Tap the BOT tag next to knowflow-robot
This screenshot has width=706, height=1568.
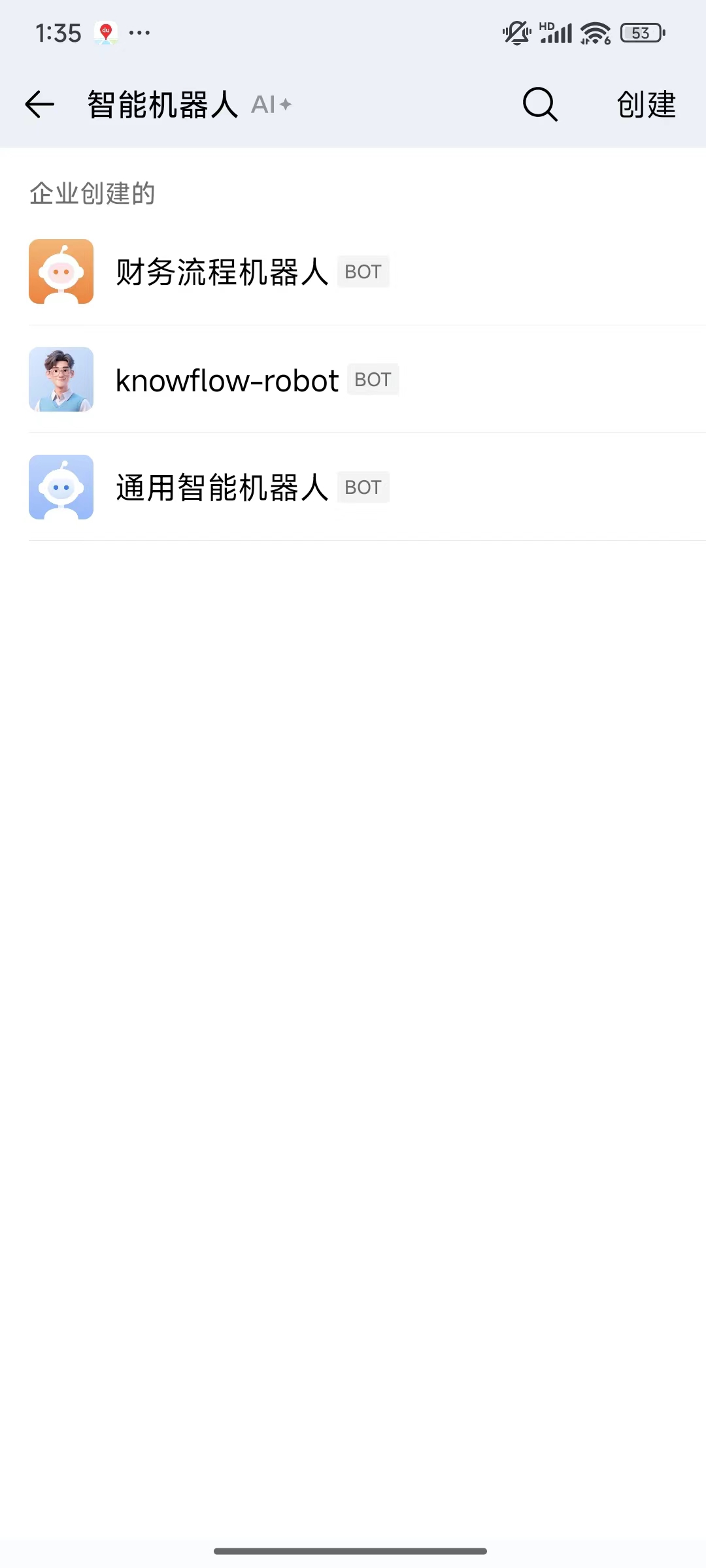(373, 380)
